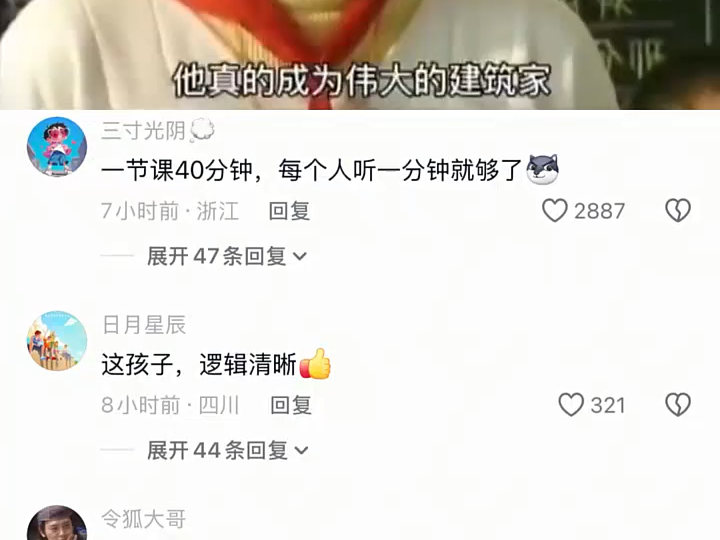720x540 pixels.
Task: Open 日月星辰's username link
Action: click(x=144, y=325)
